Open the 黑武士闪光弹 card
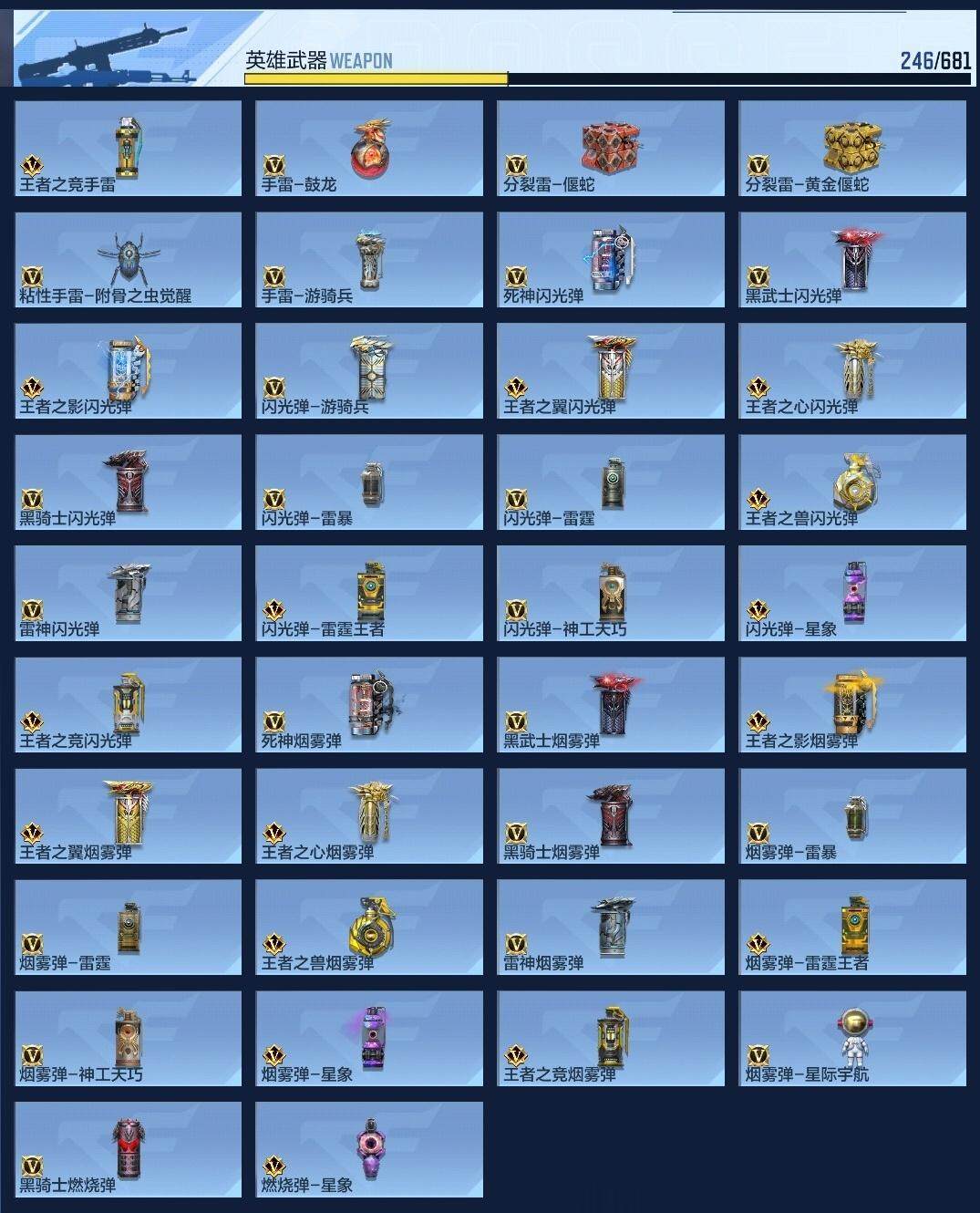 (852, 259)
